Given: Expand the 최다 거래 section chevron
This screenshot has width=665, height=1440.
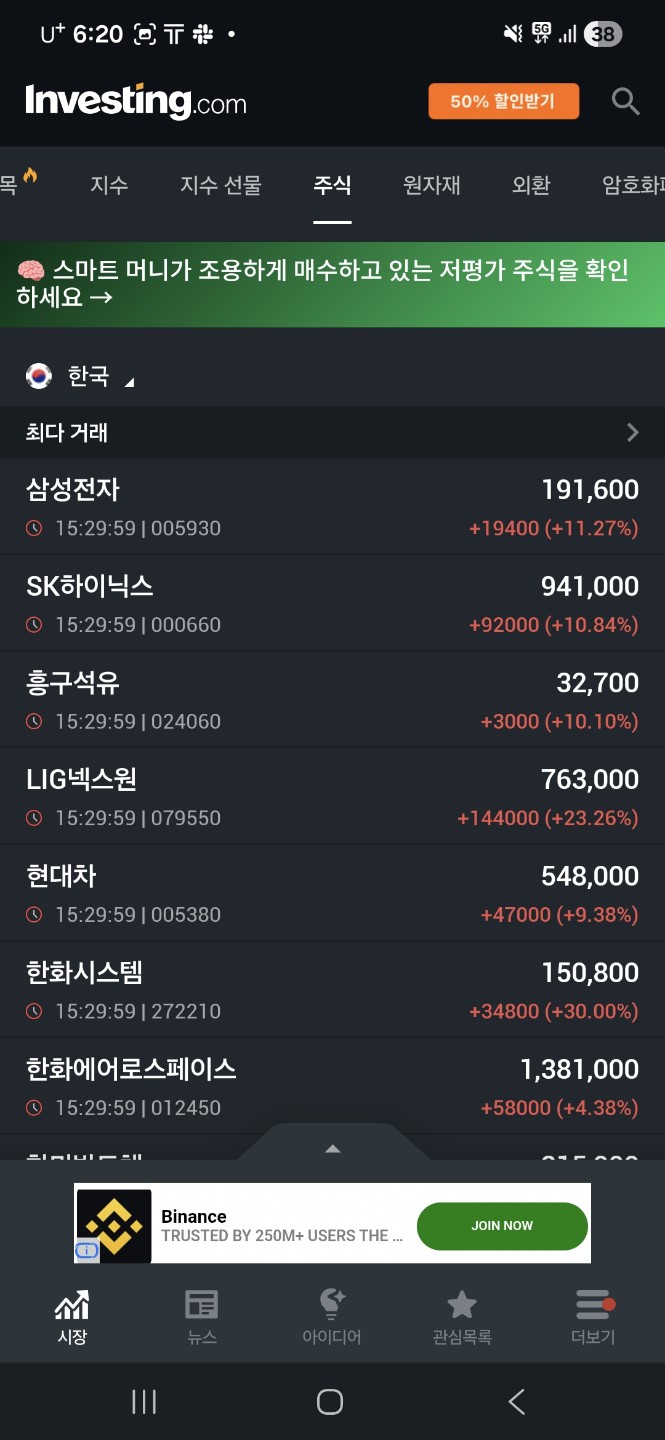Looking at the screenshot, I should [632, 432].
